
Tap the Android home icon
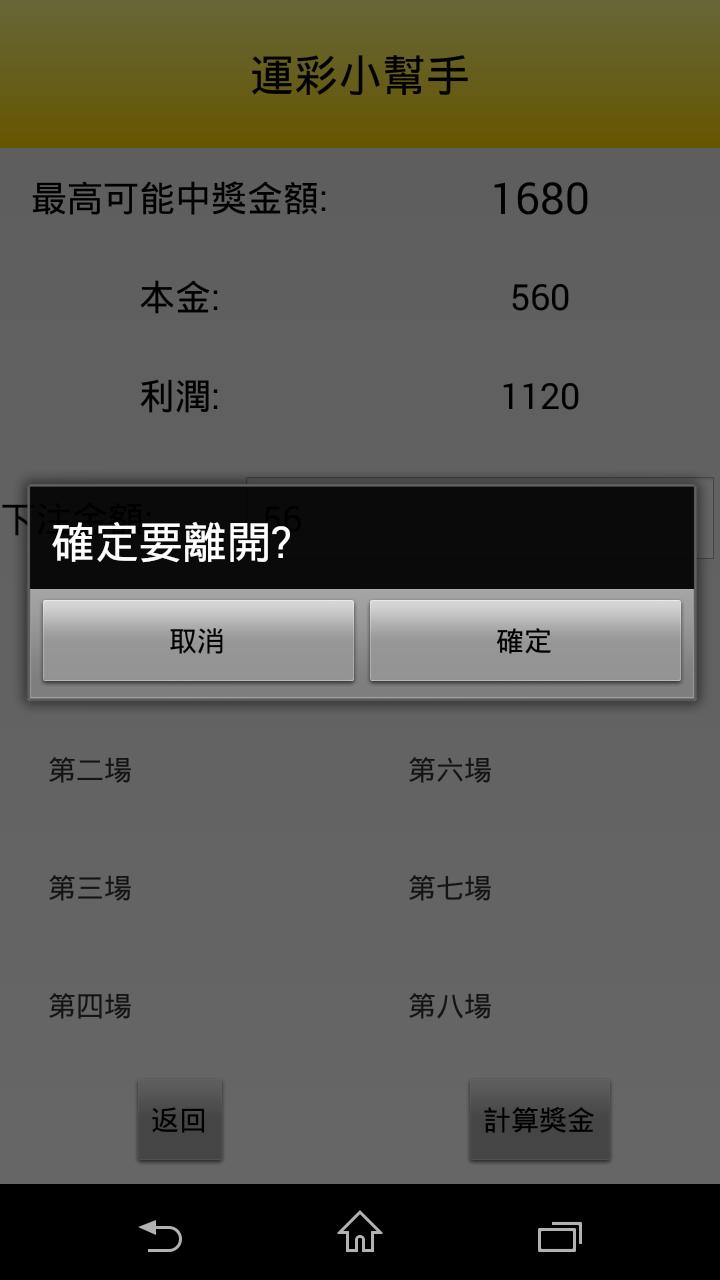click(x=360, y=1235)
